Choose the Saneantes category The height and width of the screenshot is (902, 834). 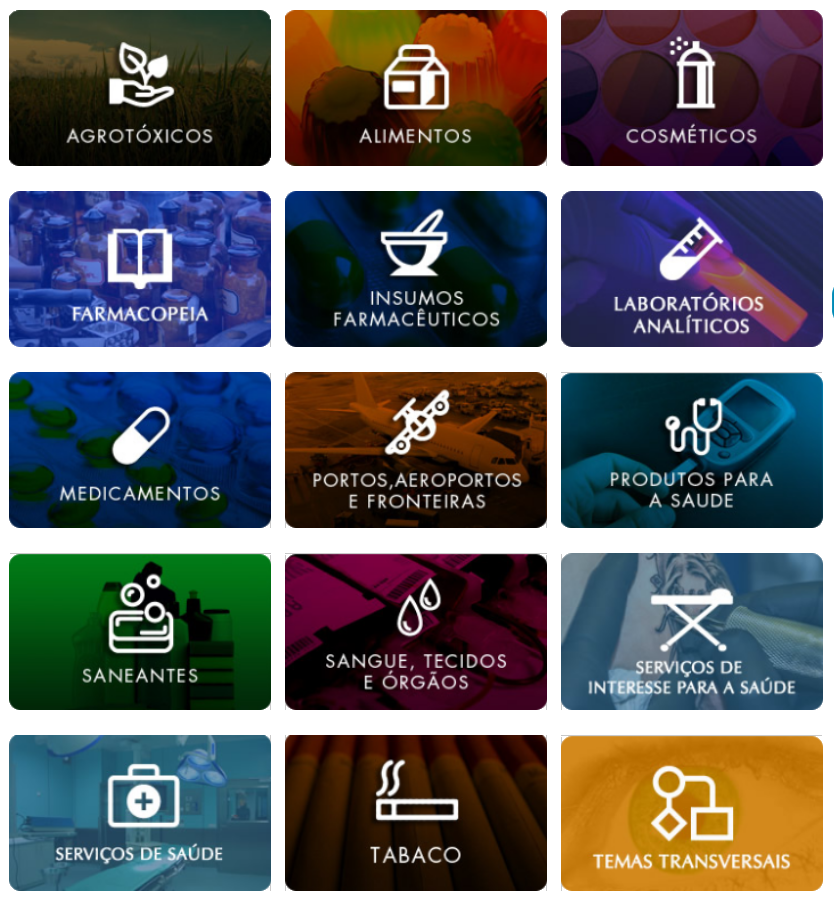(140, 631)
